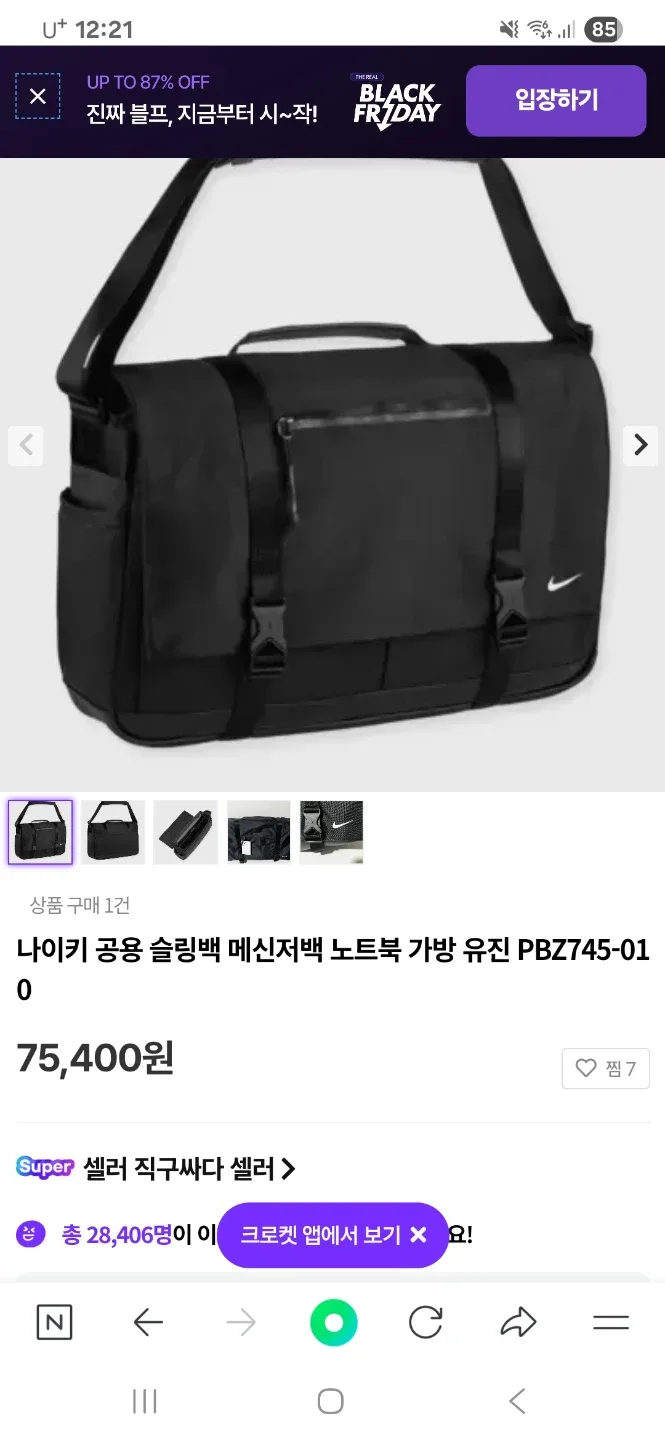Select the fifth thumbnail with Nike buckle closeup
The image size is (665, 1440).
[332, 832]
